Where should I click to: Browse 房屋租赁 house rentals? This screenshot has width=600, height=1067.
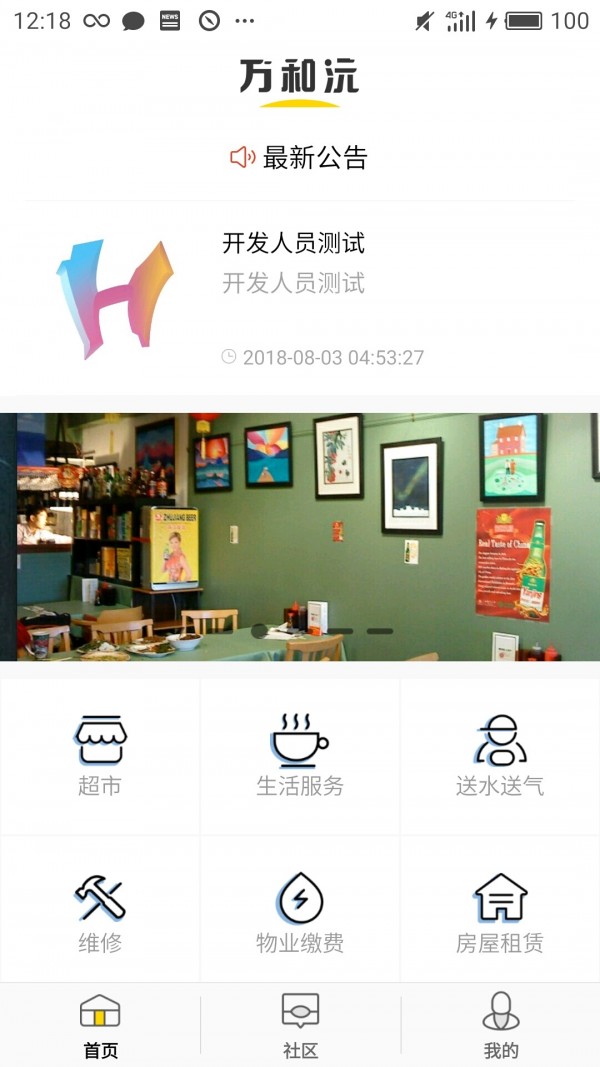click(x=500, y=912)
